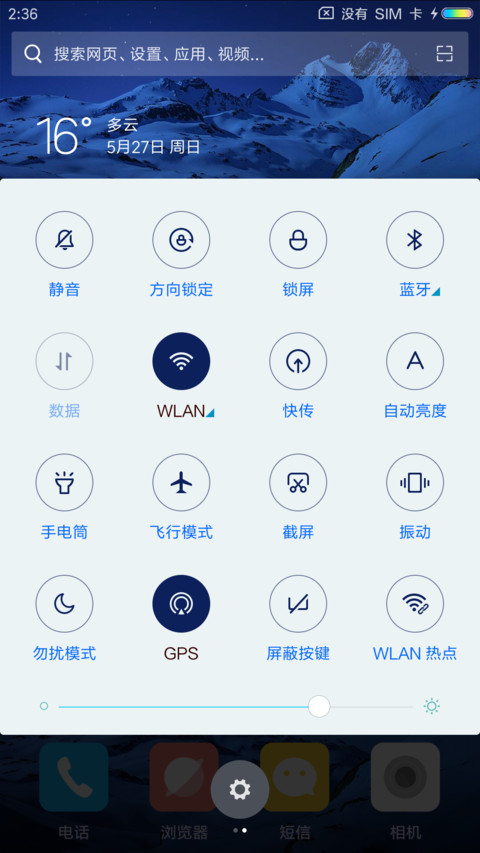Toggle 振动 vibration mode
480x853 pixels.
(x=415, y=483)
